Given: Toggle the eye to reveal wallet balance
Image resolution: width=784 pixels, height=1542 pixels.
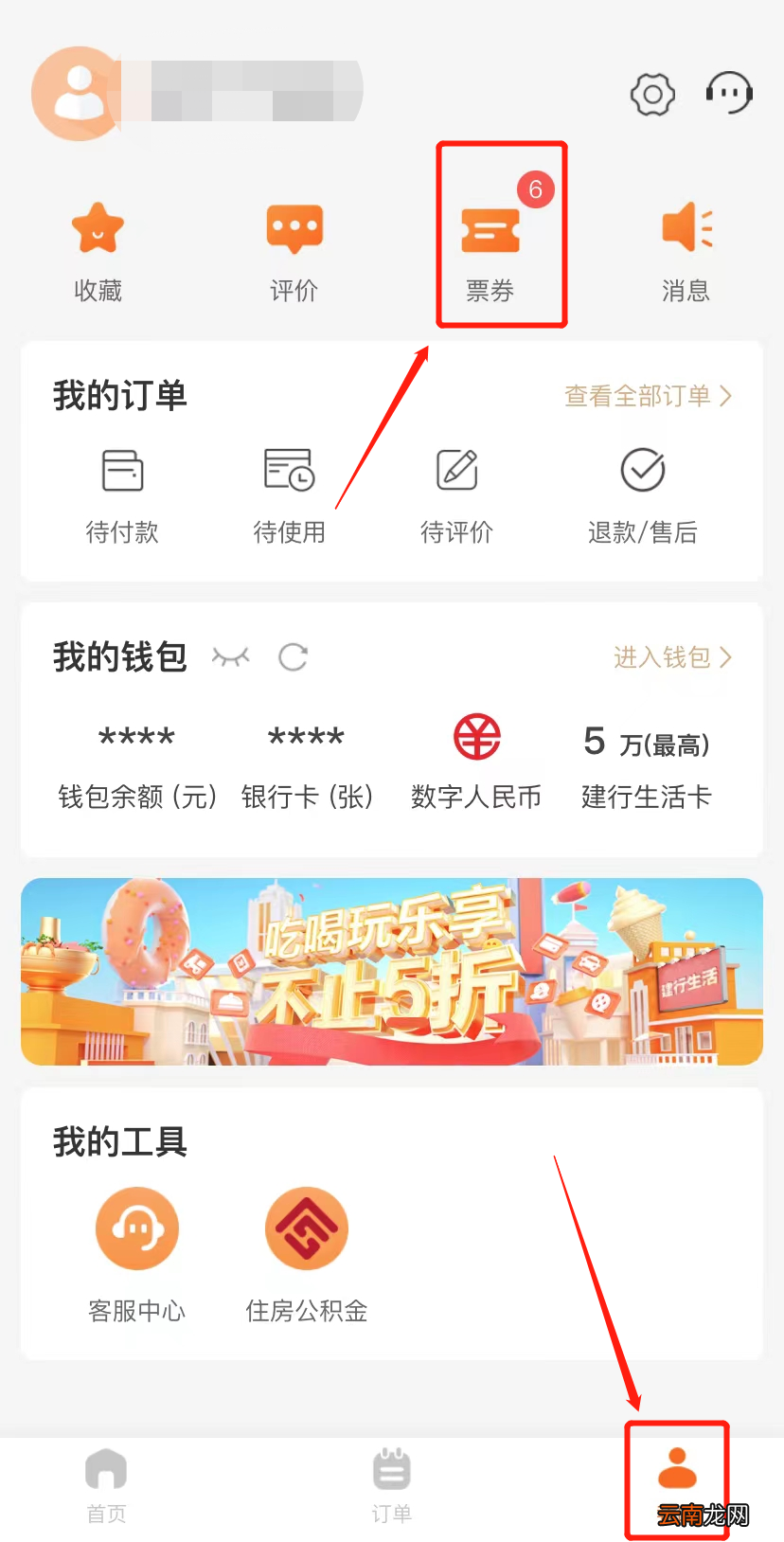Looking at the screenshot, I should pos(230,657).
